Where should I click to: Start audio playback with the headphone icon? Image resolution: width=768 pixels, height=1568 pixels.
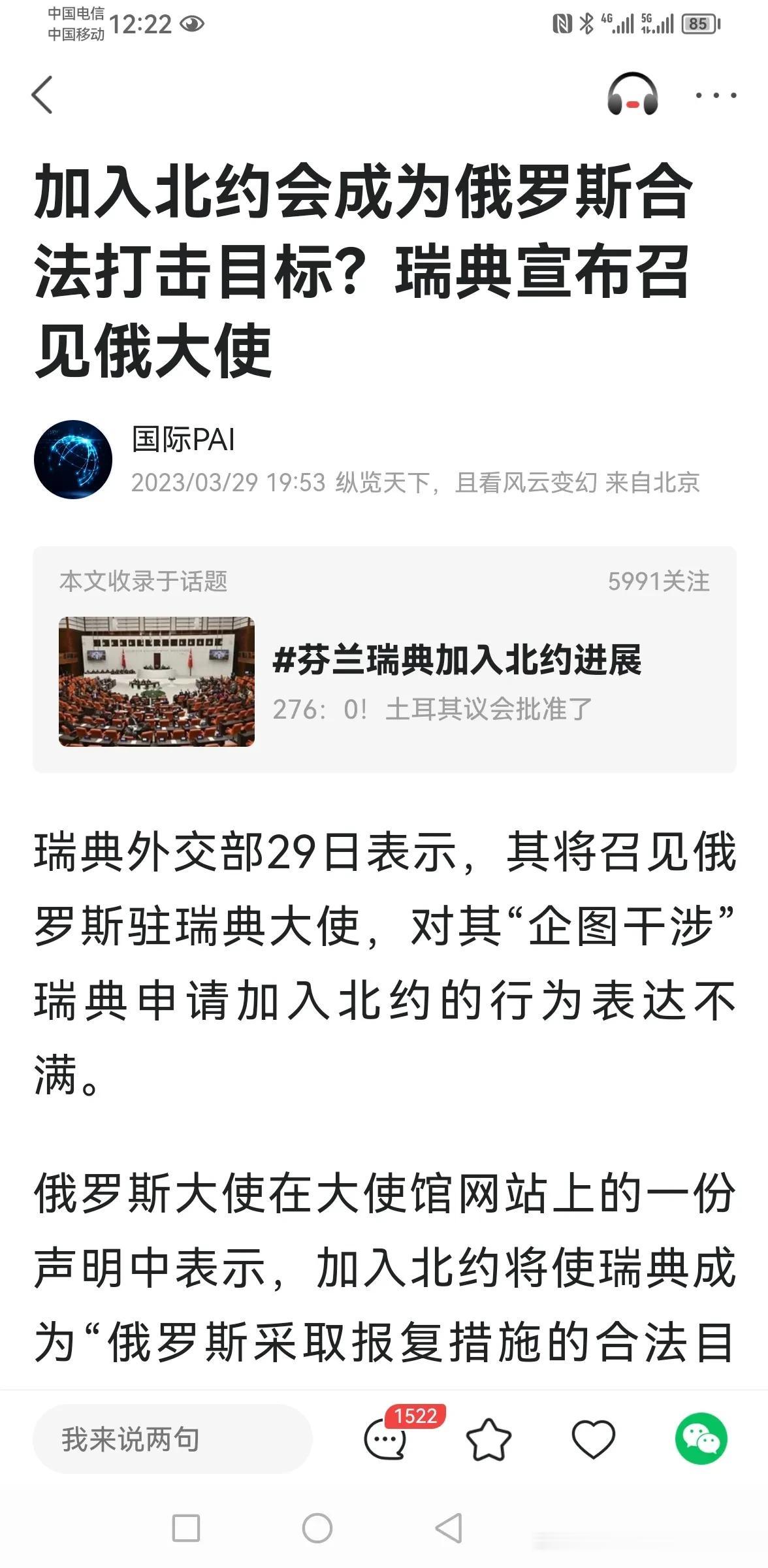pos(632,95)
